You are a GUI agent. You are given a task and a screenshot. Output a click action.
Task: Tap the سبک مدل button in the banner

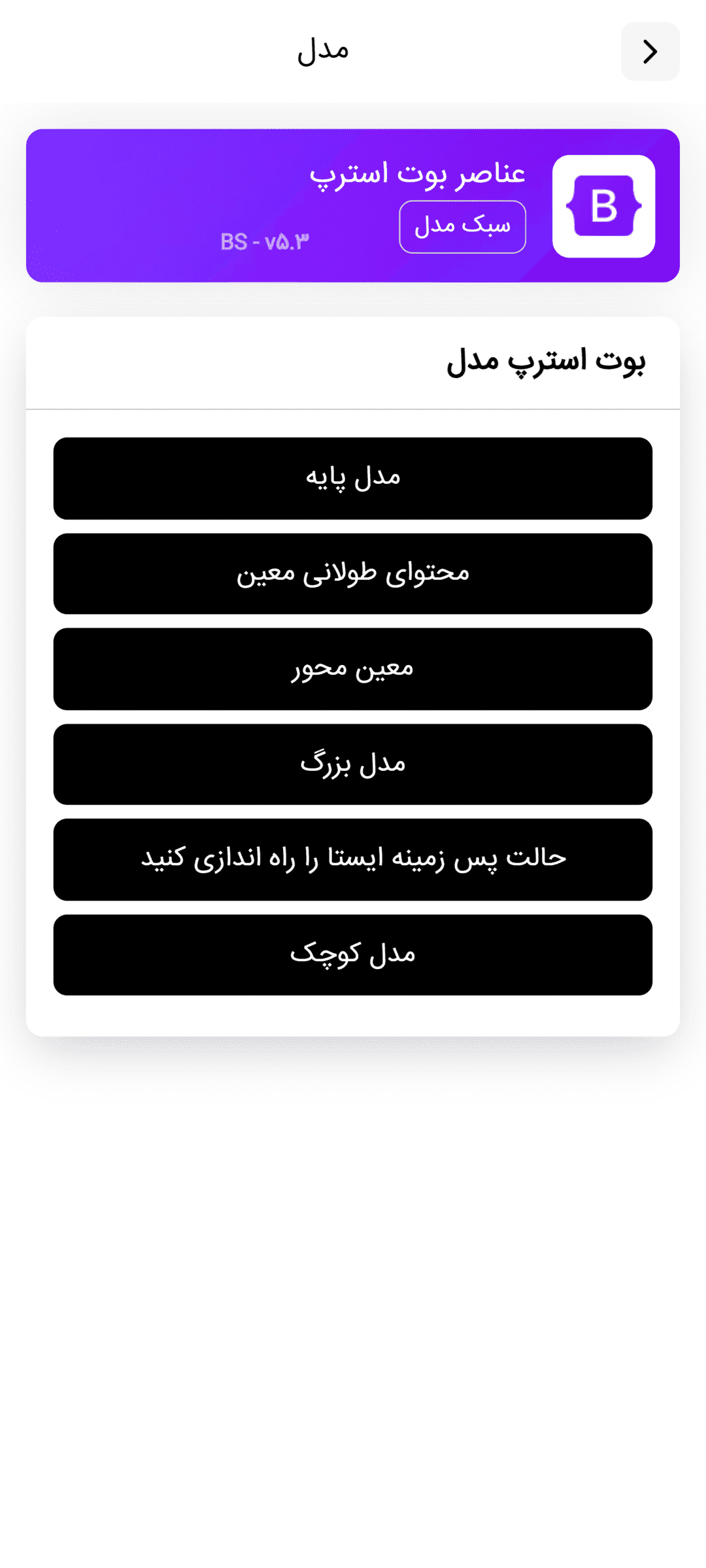[462, 226]
